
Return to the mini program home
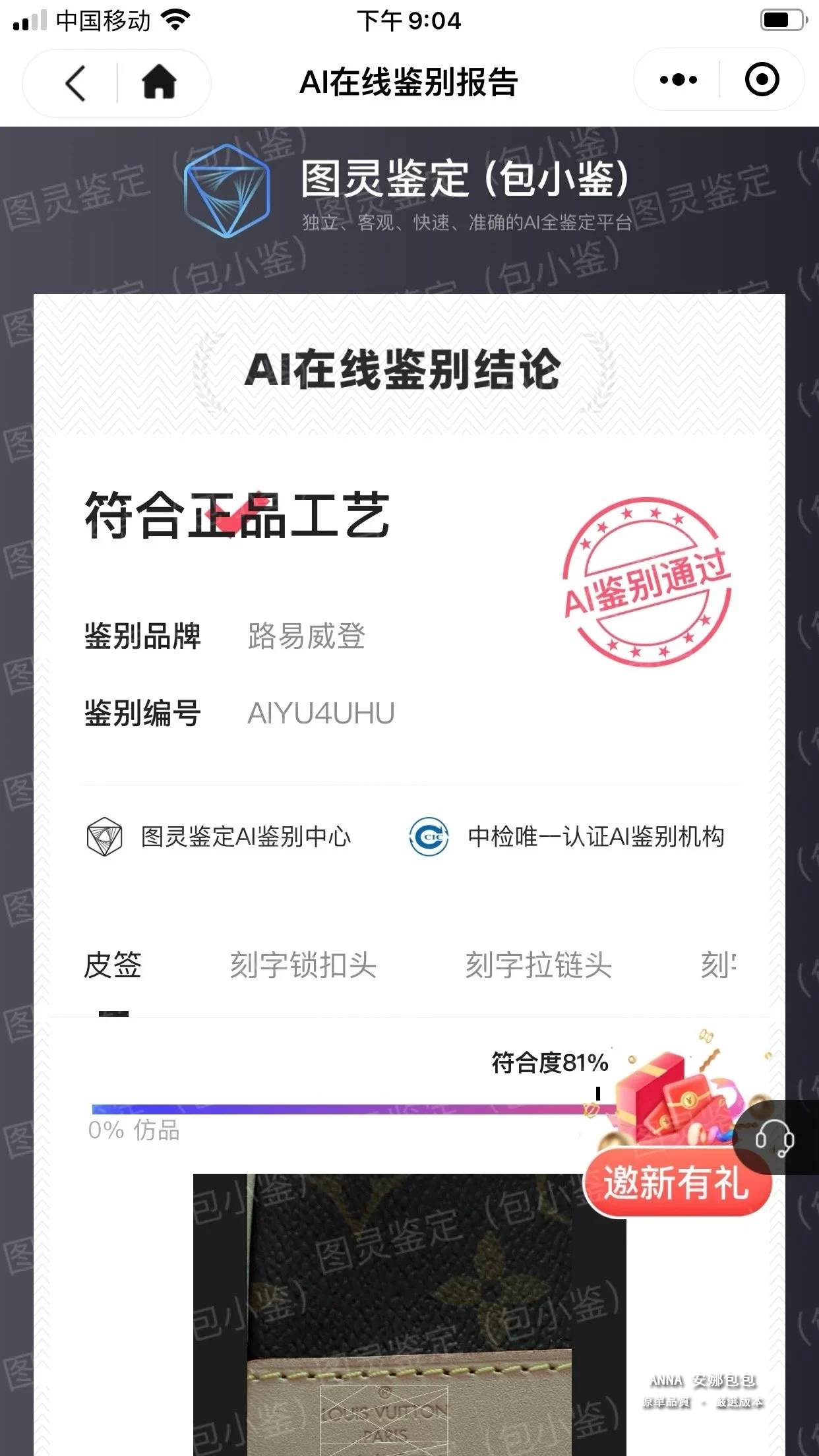(159, 83)
